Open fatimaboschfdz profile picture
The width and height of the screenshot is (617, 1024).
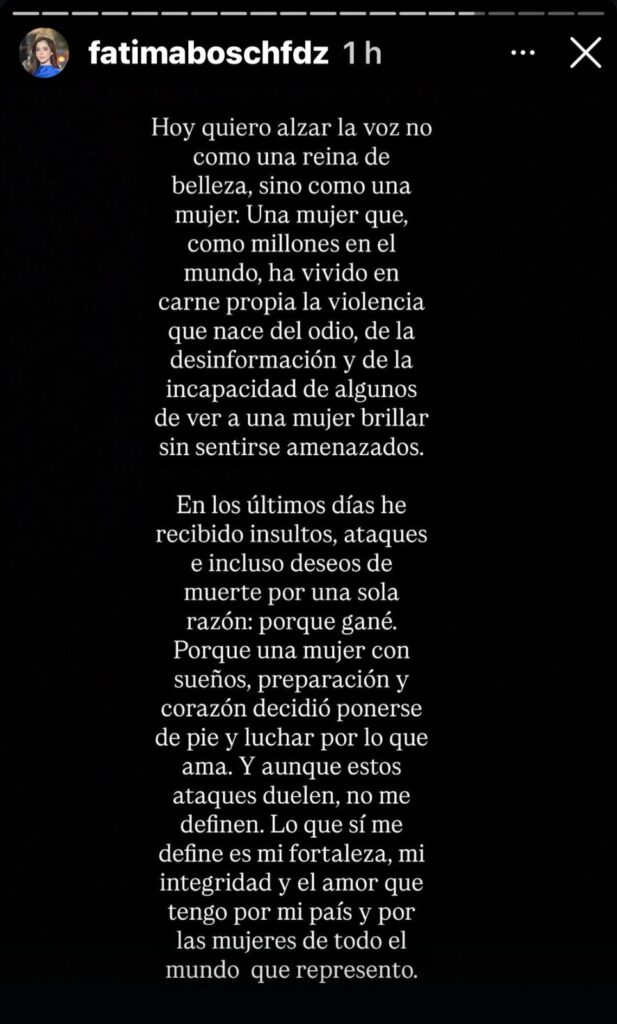44,53
